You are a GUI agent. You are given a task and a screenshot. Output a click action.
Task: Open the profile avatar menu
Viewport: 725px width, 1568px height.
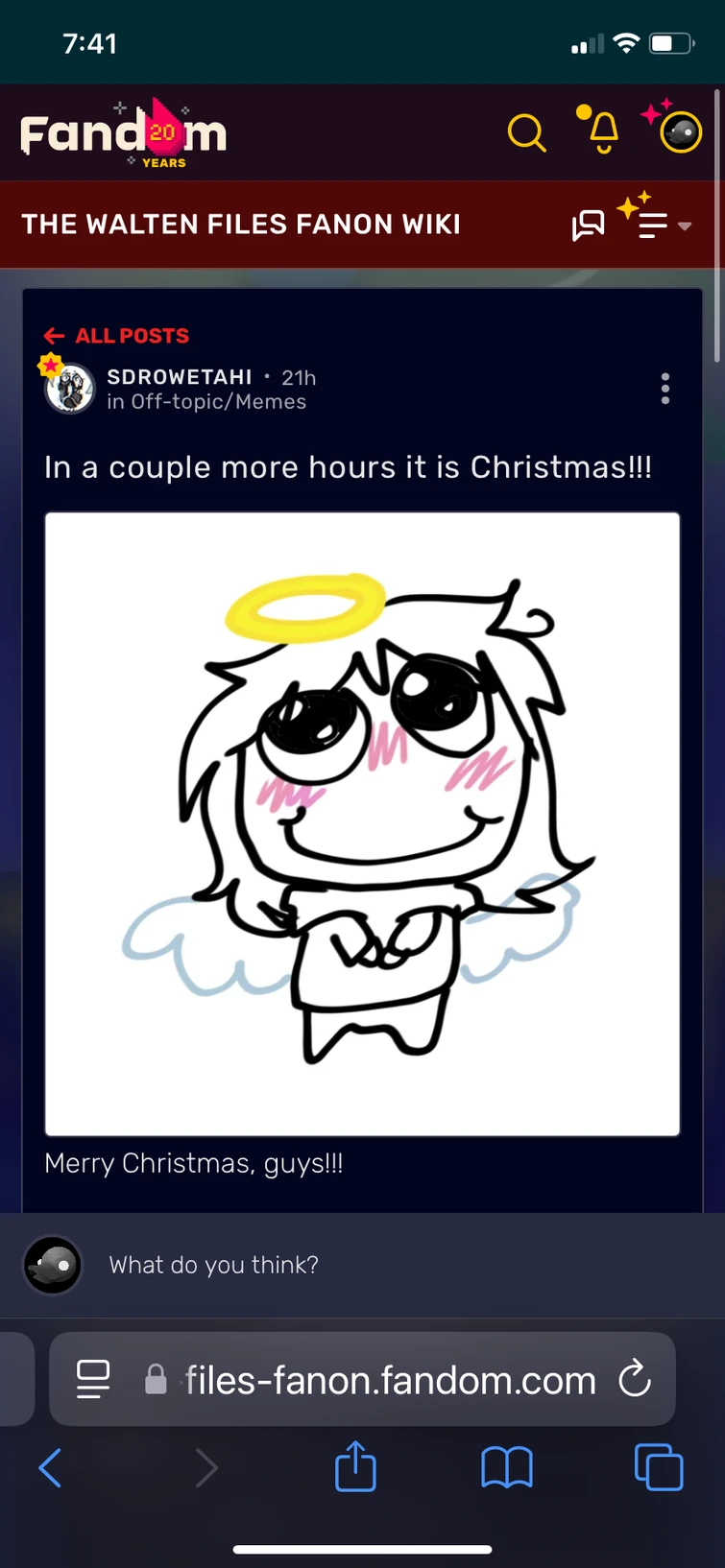[x=681, y=132]
